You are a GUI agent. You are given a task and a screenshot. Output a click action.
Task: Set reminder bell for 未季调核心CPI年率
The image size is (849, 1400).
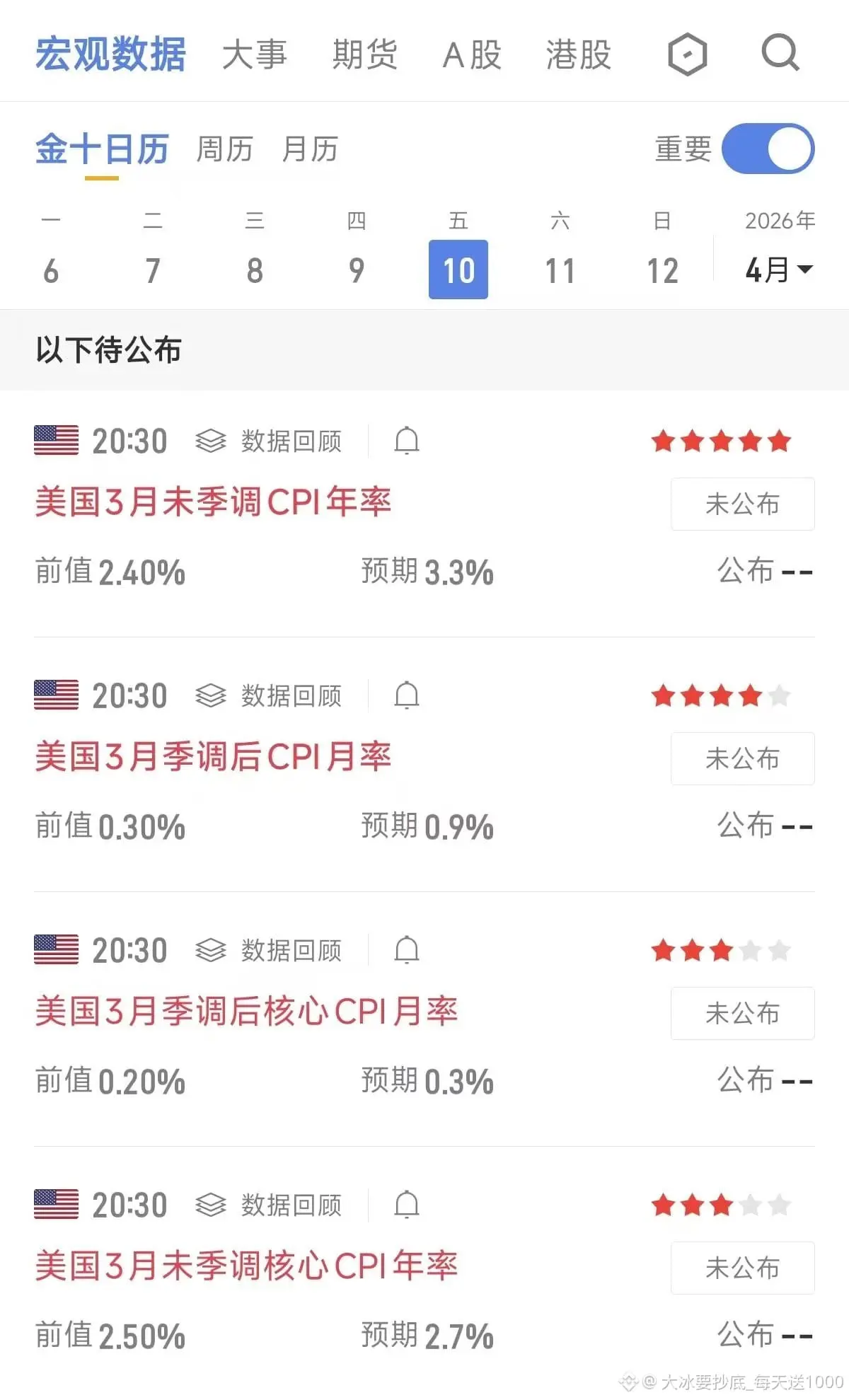[x=407, y=1205]
